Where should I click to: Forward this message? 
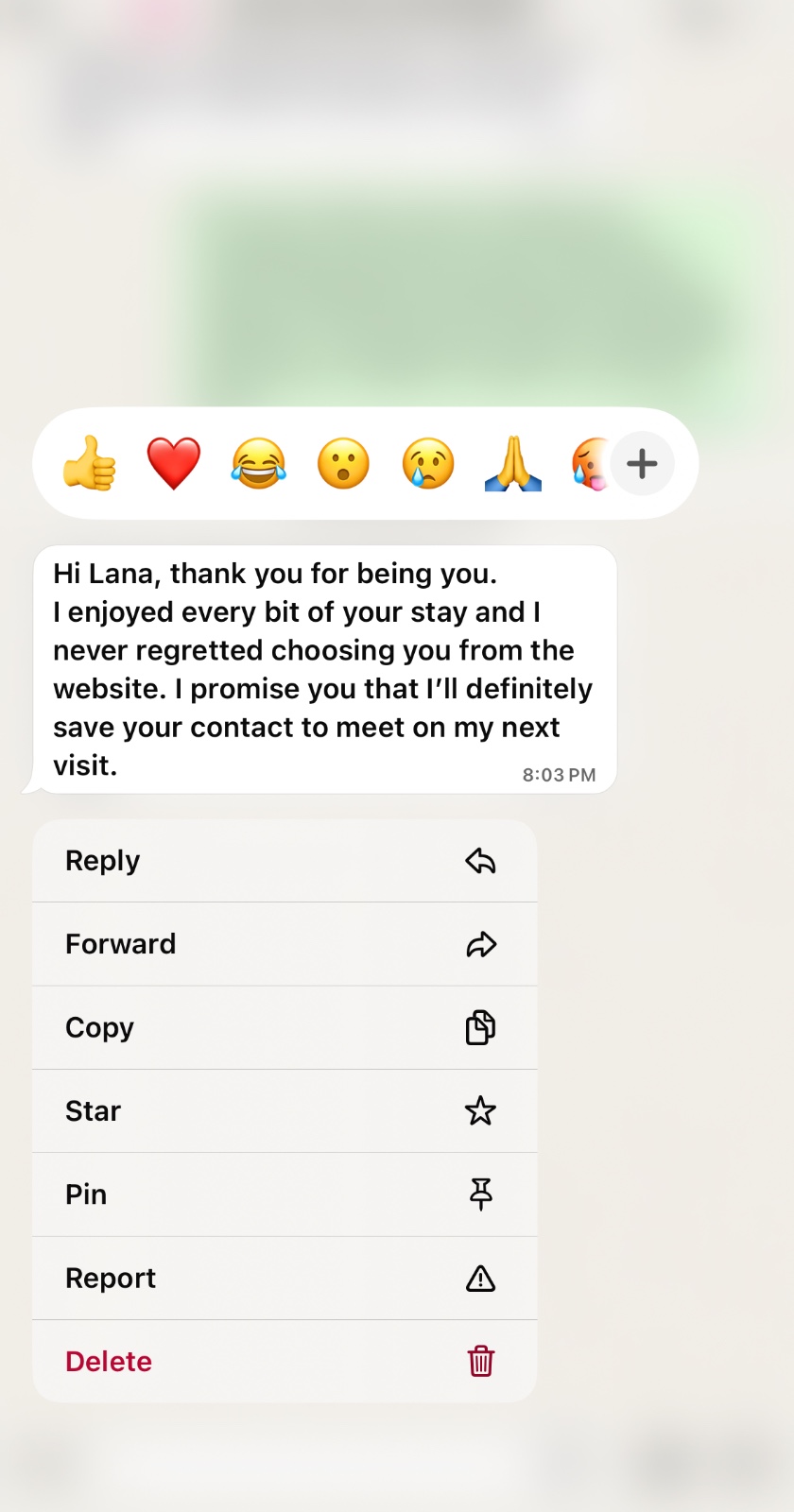pyautogui.click(x=284, y=944)
